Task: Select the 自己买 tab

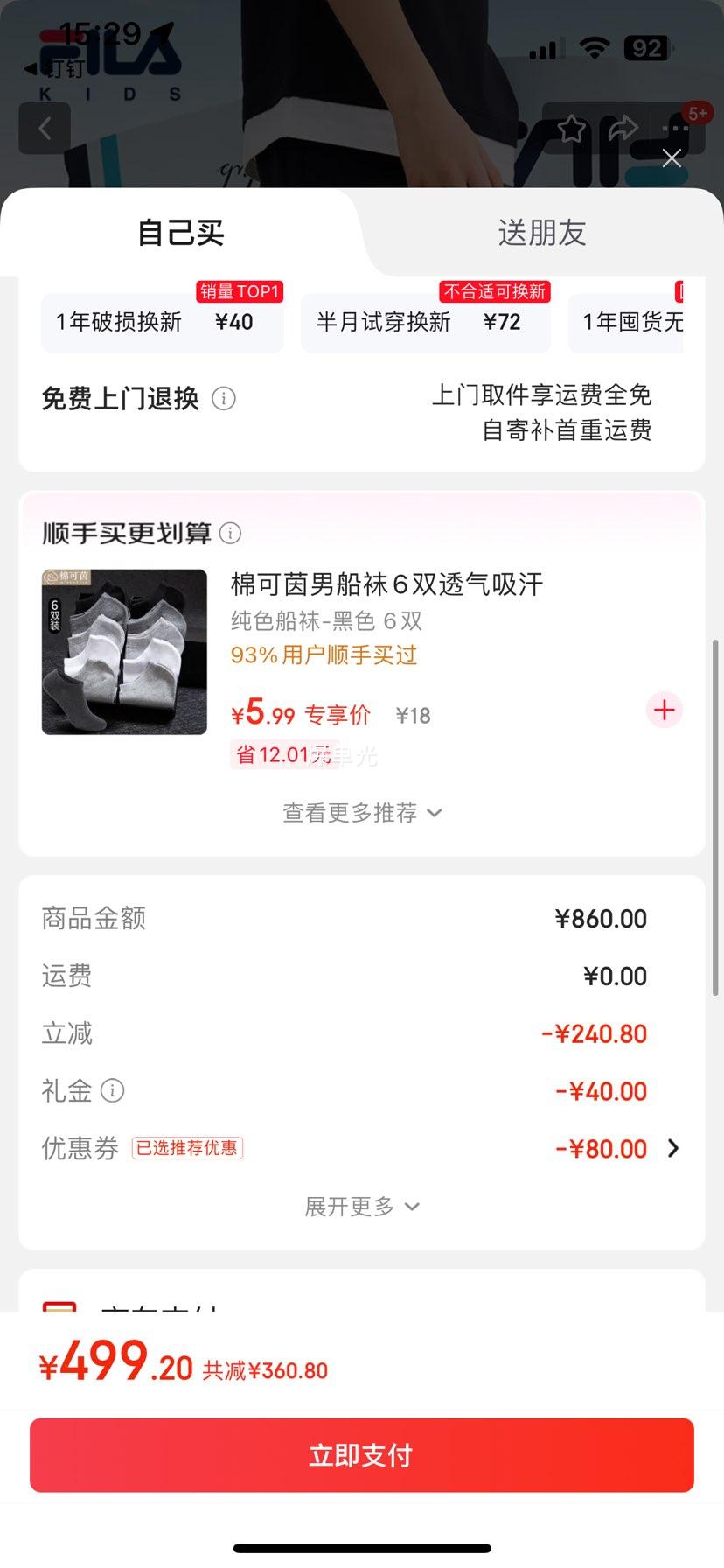Action: coord(181,233)
